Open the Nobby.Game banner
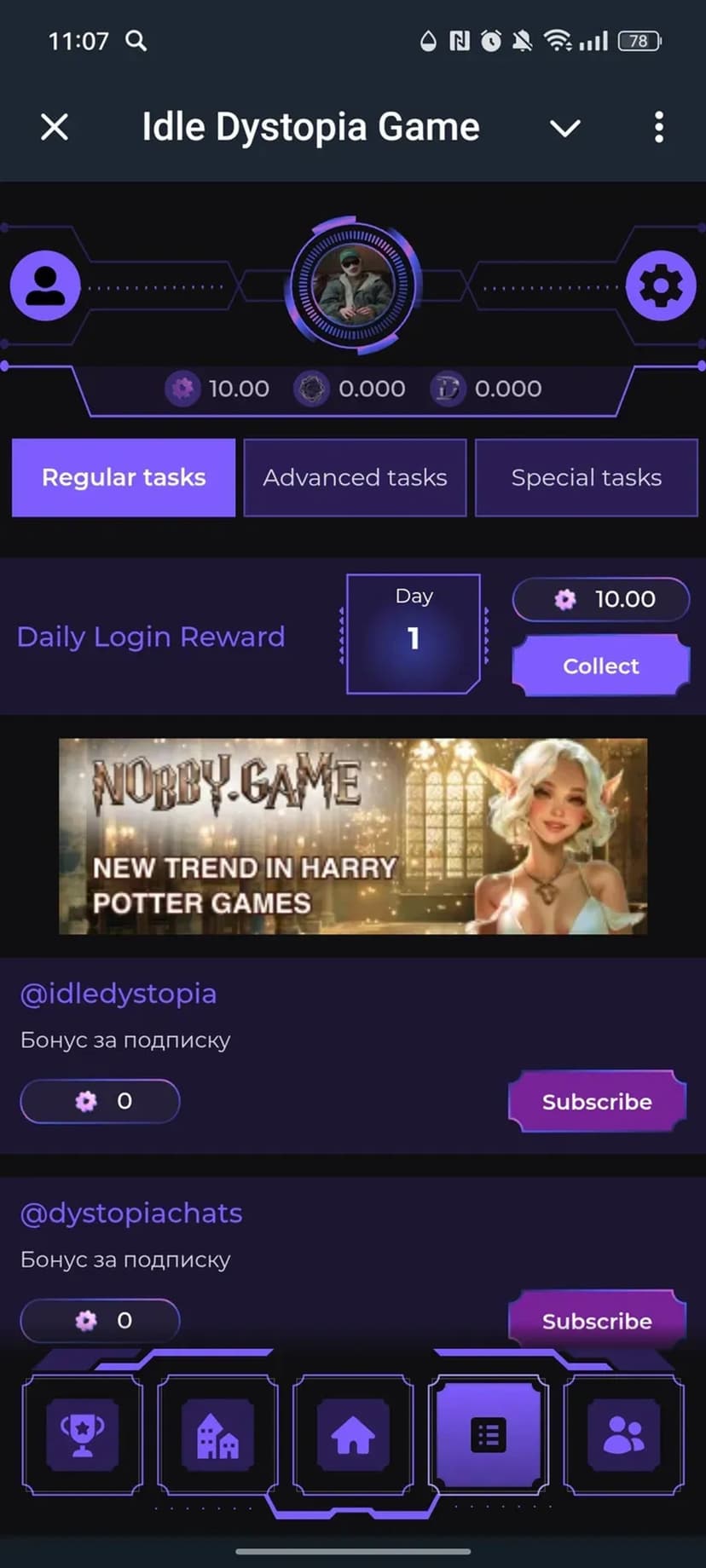 353,836
